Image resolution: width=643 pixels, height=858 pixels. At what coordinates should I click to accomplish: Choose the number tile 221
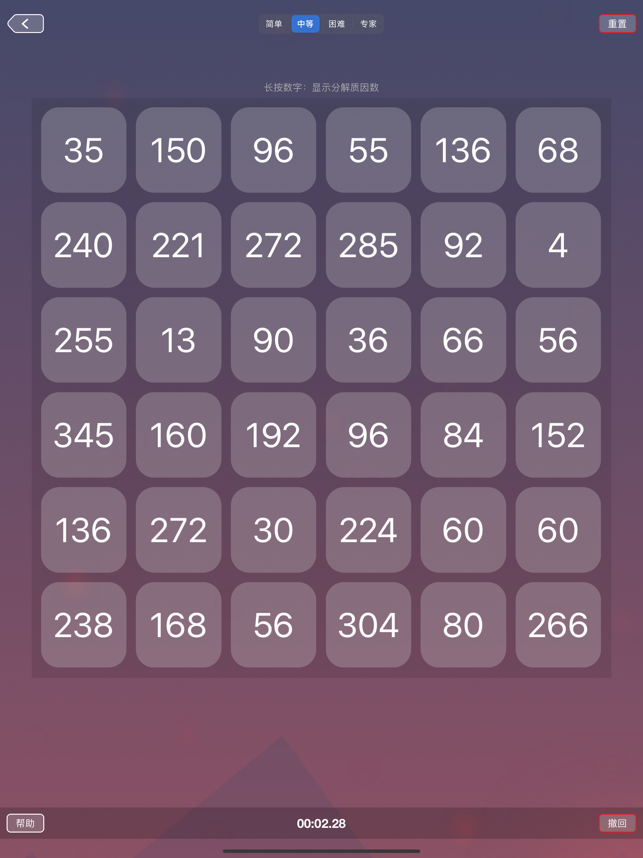click(178, 245)
